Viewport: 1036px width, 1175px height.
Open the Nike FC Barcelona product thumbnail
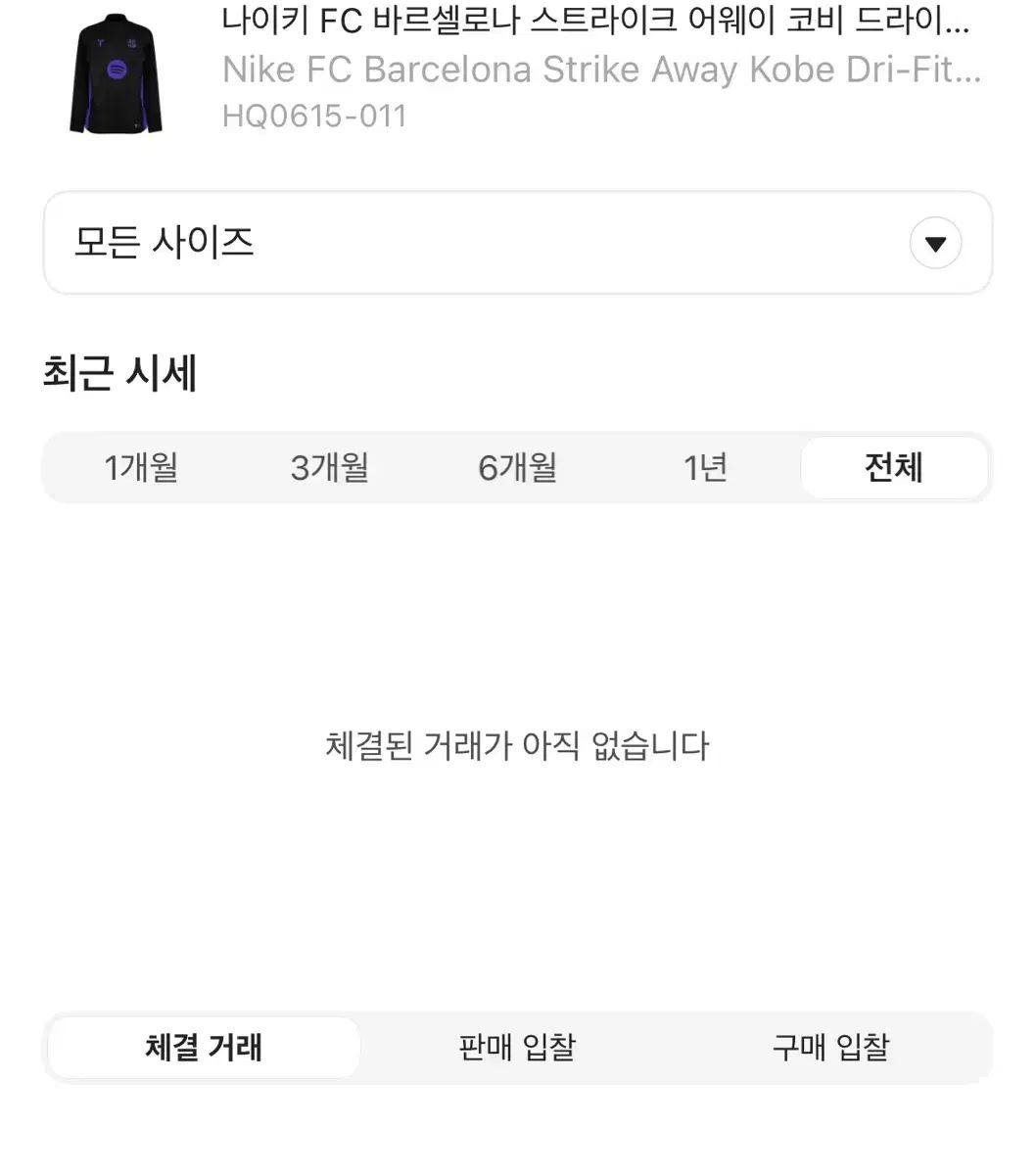coord(116,73)
